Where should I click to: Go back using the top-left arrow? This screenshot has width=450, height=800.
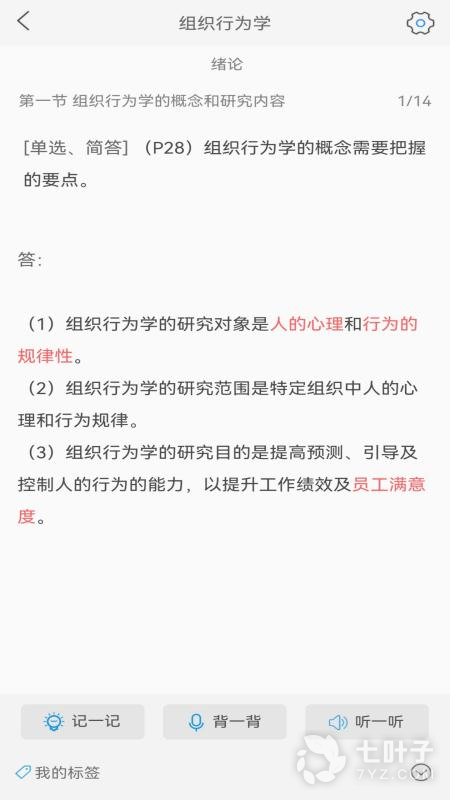(x=23, y=22)
